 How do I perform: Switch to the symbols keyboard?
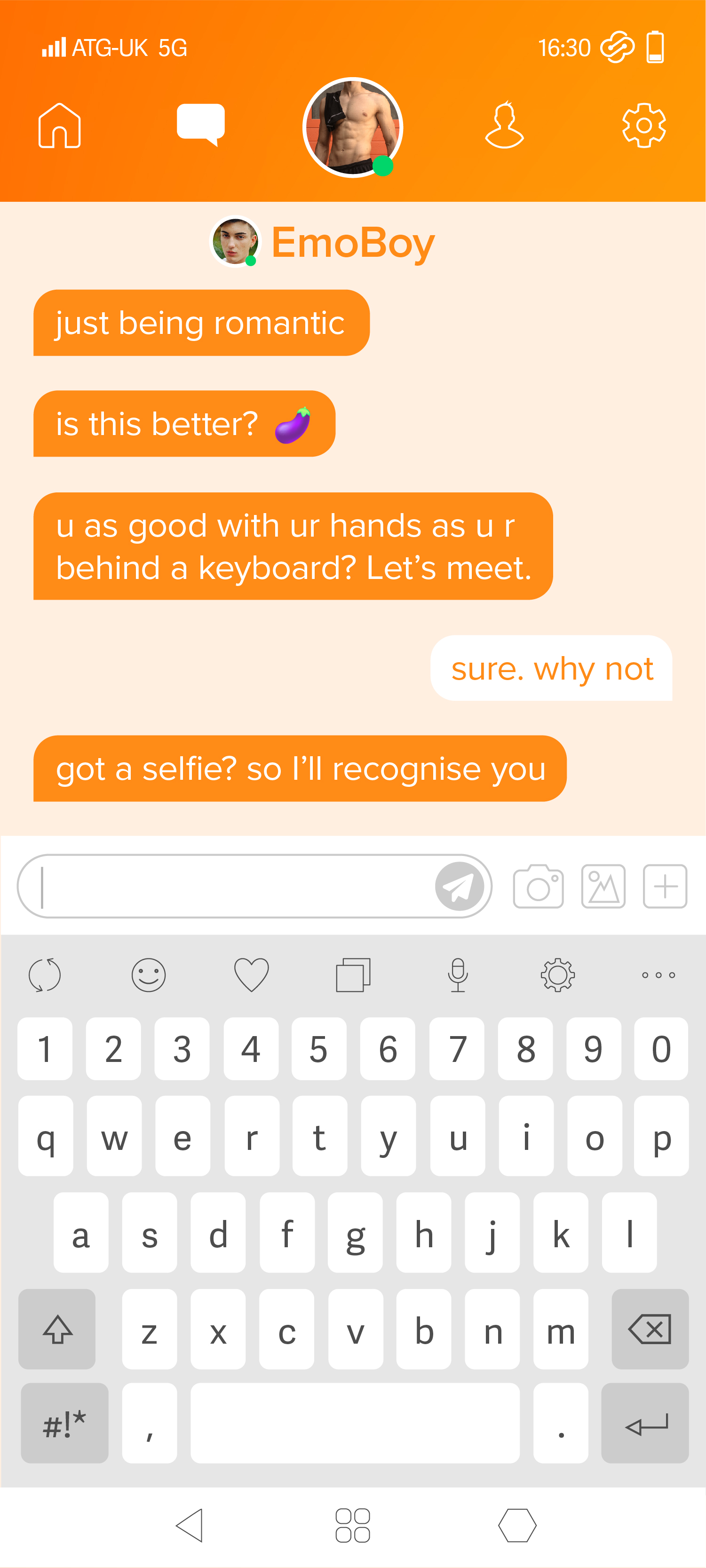[x=64, y=1423]
